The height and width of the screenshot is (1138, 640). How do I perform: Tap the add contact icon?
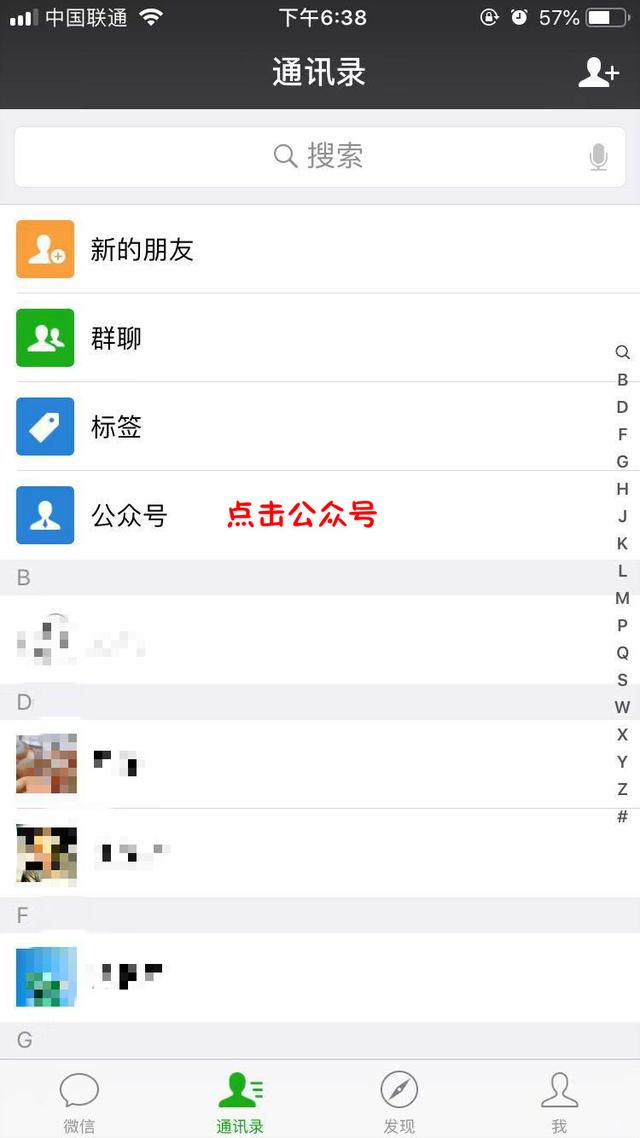(598, 72)
